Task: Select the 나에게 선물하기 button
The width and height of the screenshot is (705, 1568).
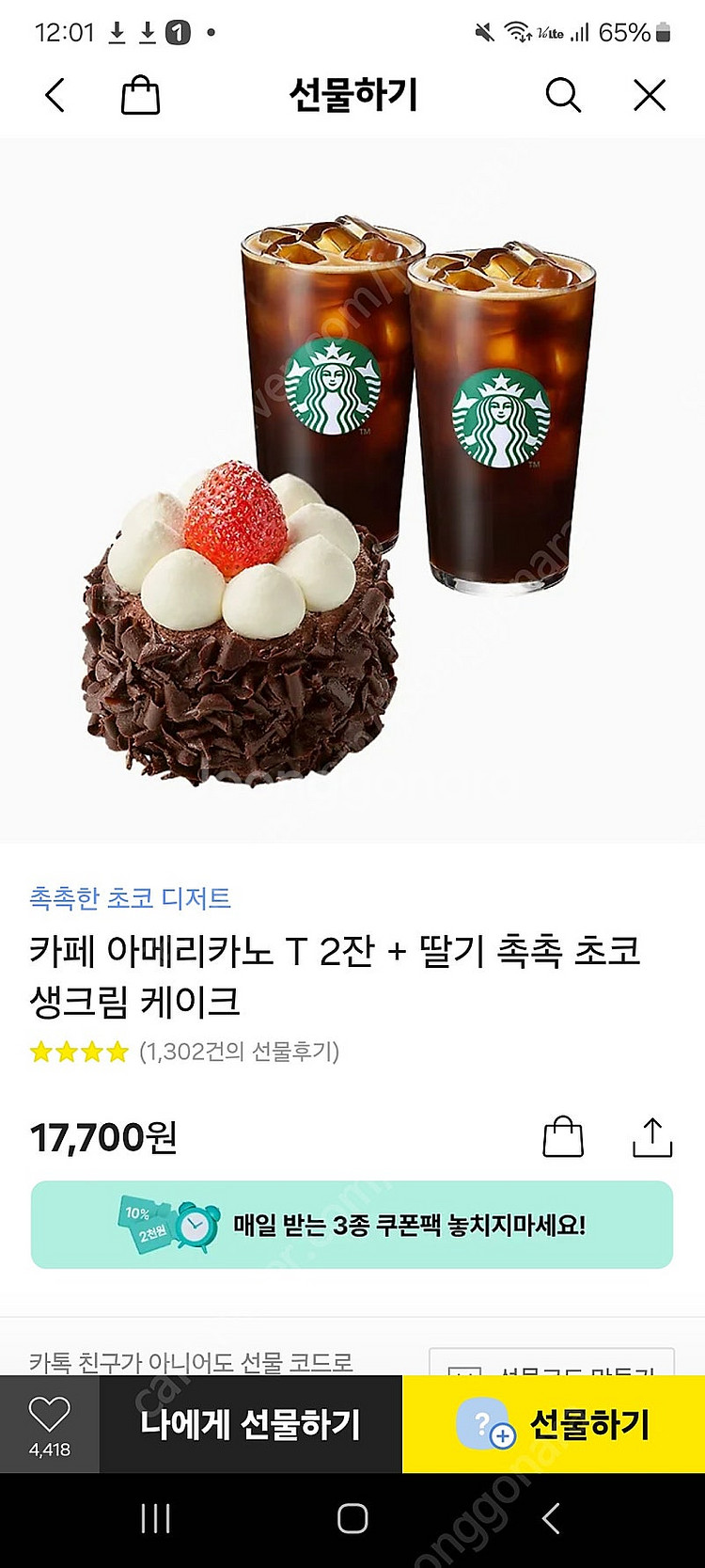Action: [x=249, y=1423]
